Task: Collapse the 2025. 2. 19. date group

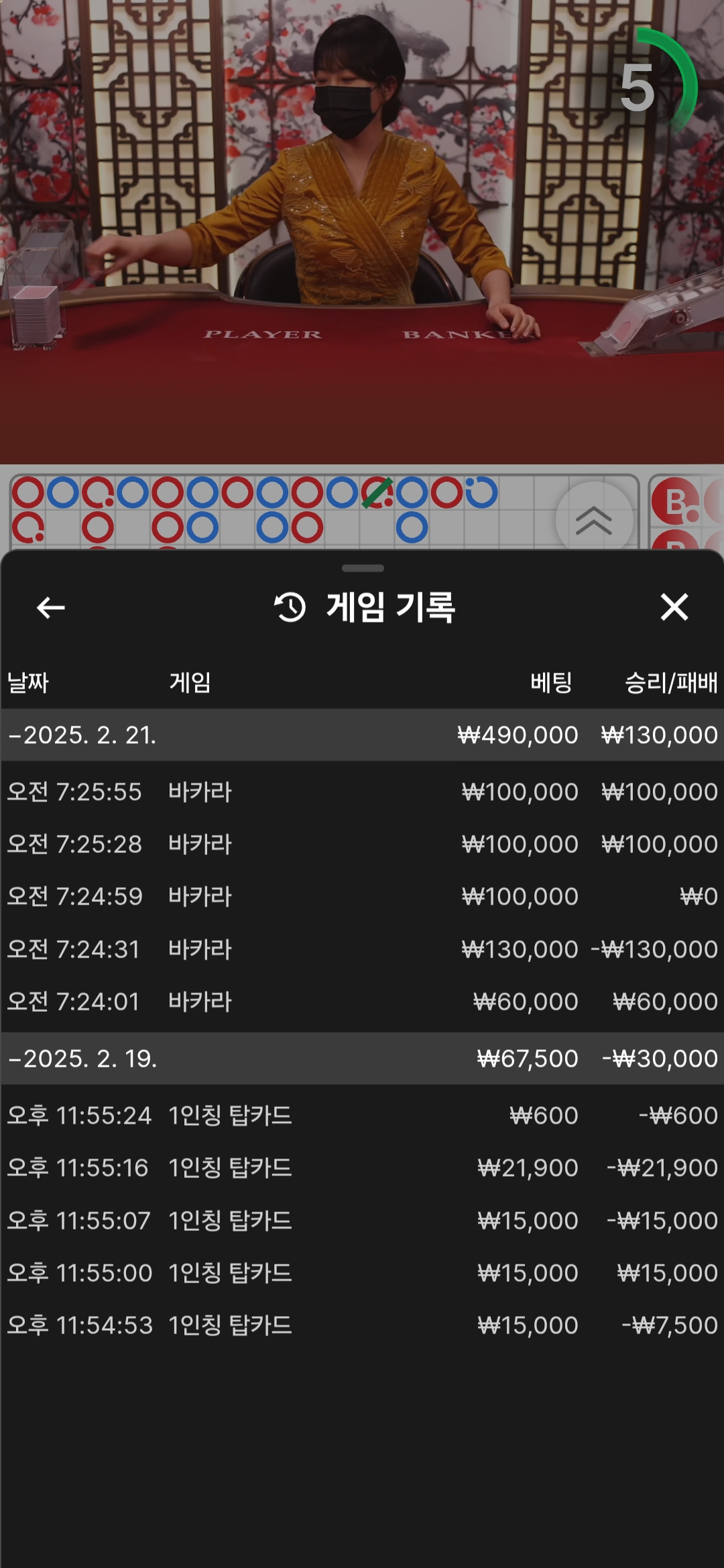Action: pos(362,1059)
